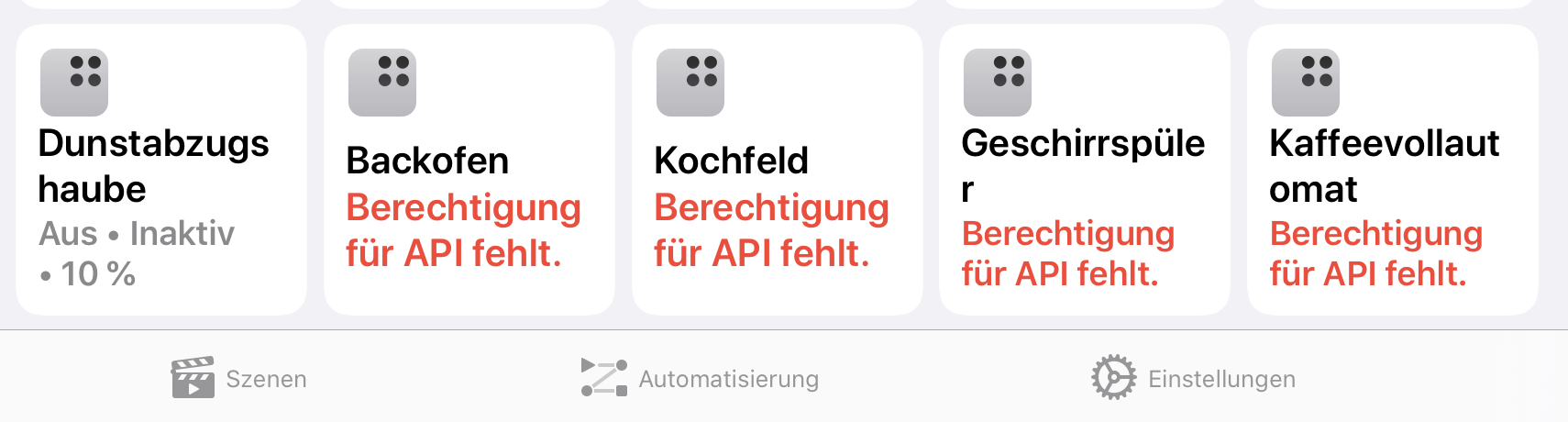Open the Einstellungen tab
Image resolution: width=1568 pixels, height=422 pixels.
(x=1193, y=378)
